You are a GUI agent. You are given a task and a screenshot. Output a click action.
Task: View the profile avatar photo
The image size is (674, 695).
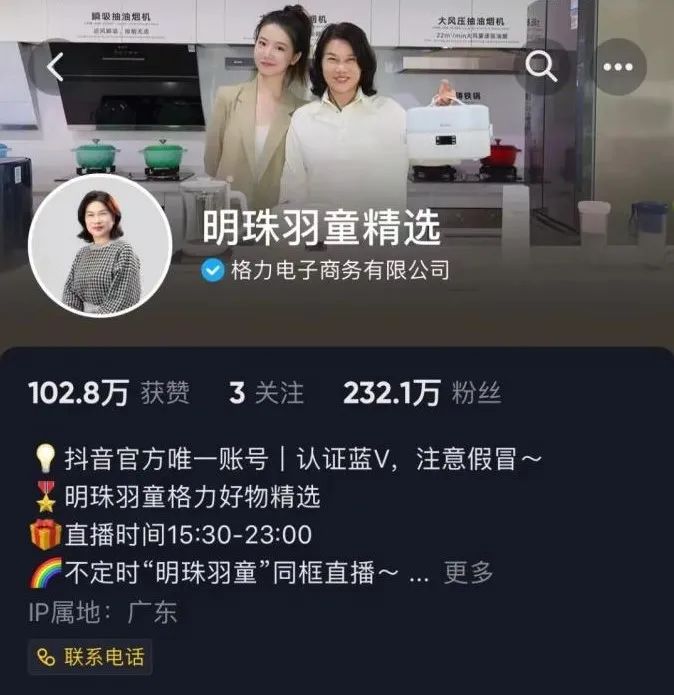100,247
